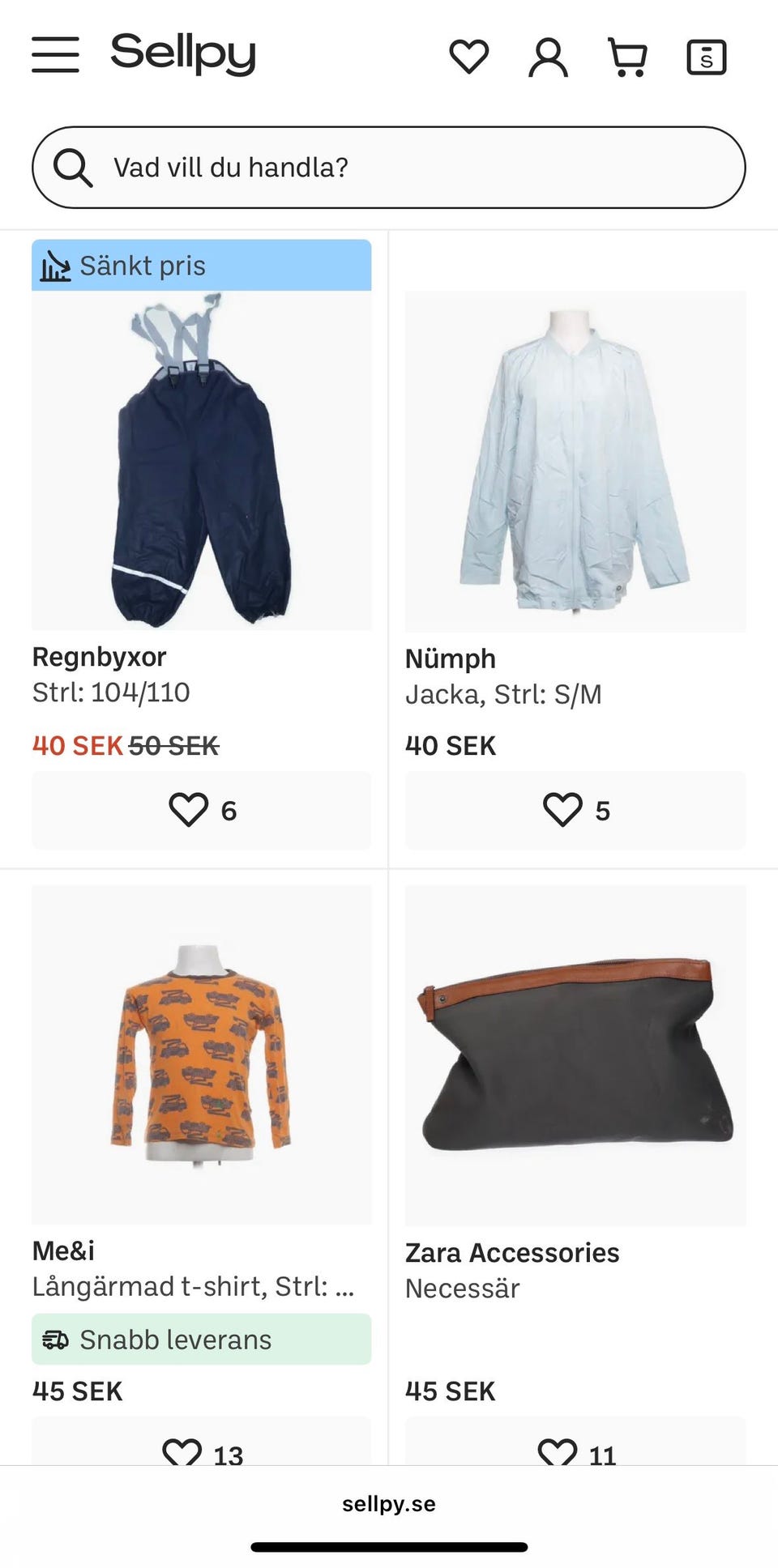Screen dimensions: 778x1568
Task: Open the user account profile
Action: pyautogui.click(x=548, y=57)
